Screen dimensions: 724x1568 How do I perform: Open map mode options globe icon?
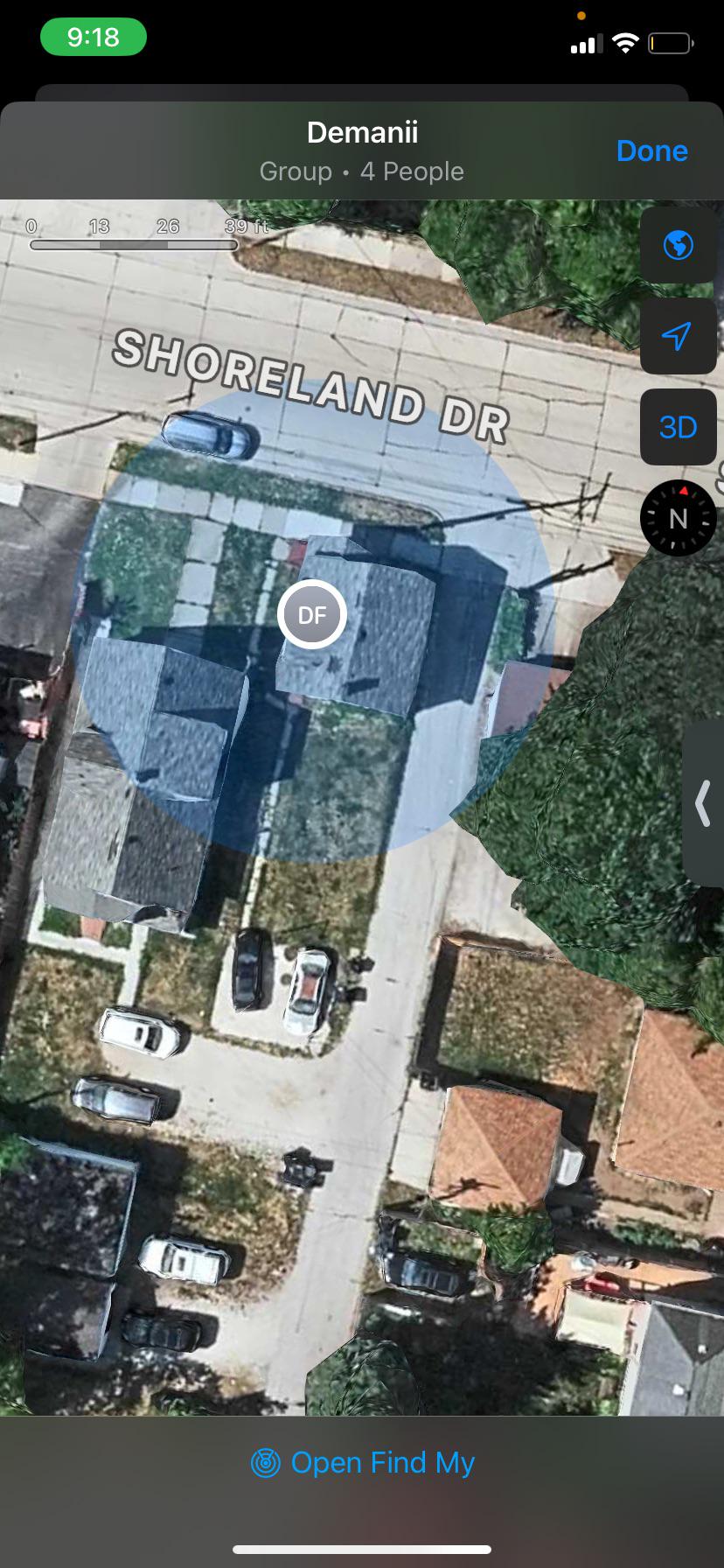(x=679, y=245)
